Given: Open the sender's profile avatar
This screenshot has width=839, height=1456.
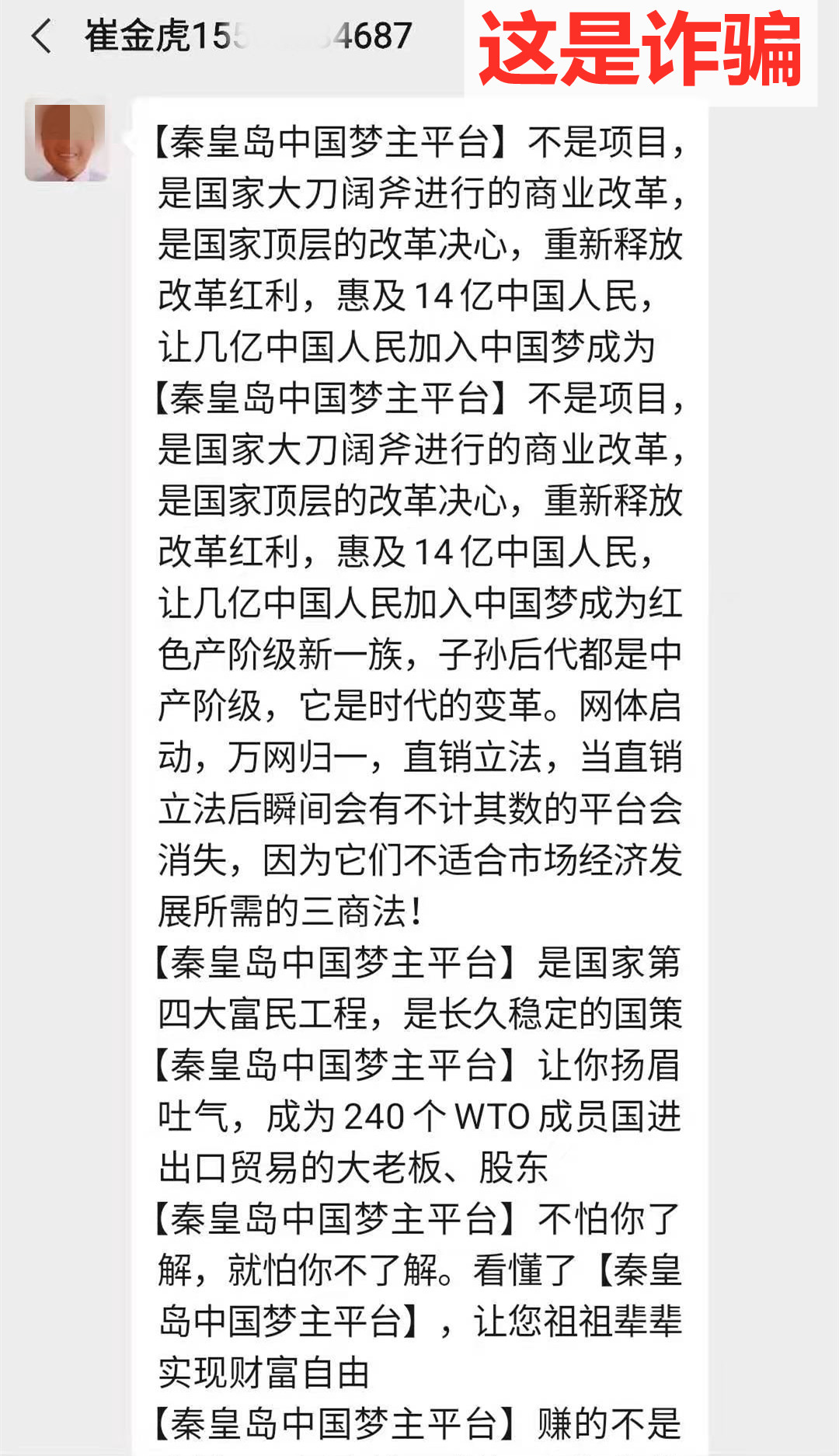Looking at the screenshot, I should 66,141.
